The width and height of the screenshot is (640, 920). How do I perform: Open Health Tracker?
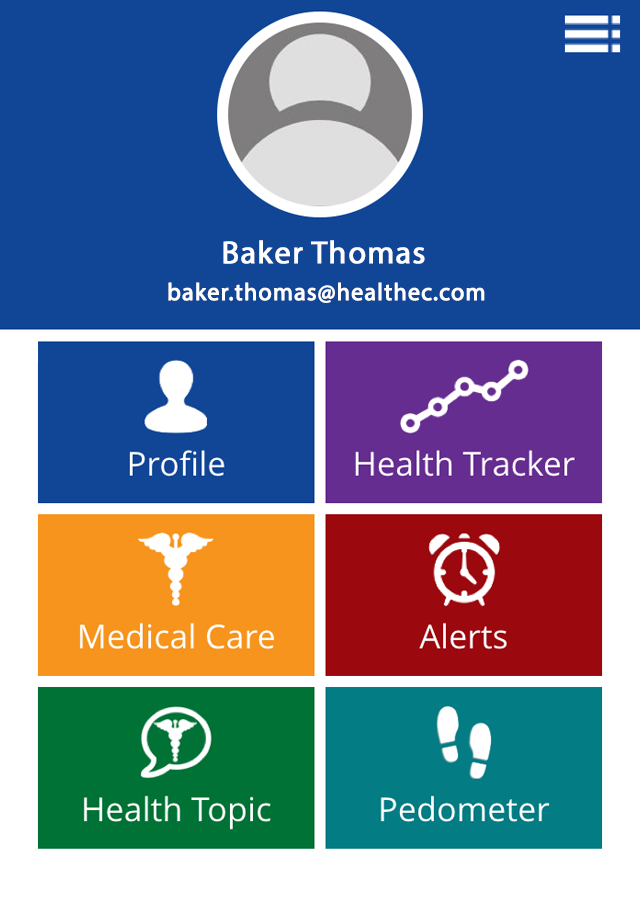tap(464, 422)
